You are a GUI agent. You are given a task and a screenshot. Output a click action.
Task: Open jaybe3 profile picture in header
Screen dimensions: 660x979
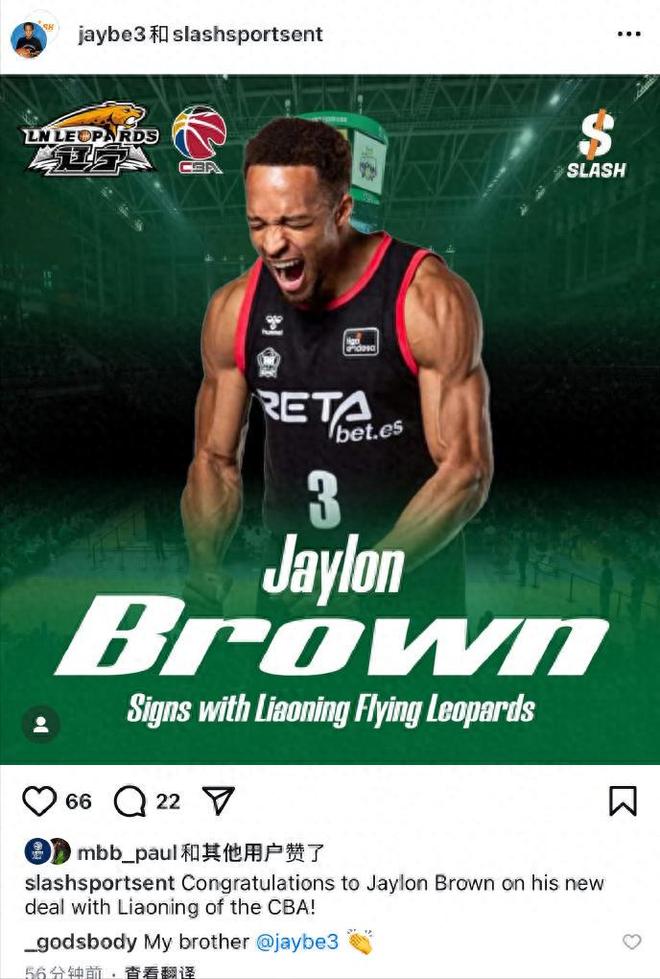pos(32,38)
